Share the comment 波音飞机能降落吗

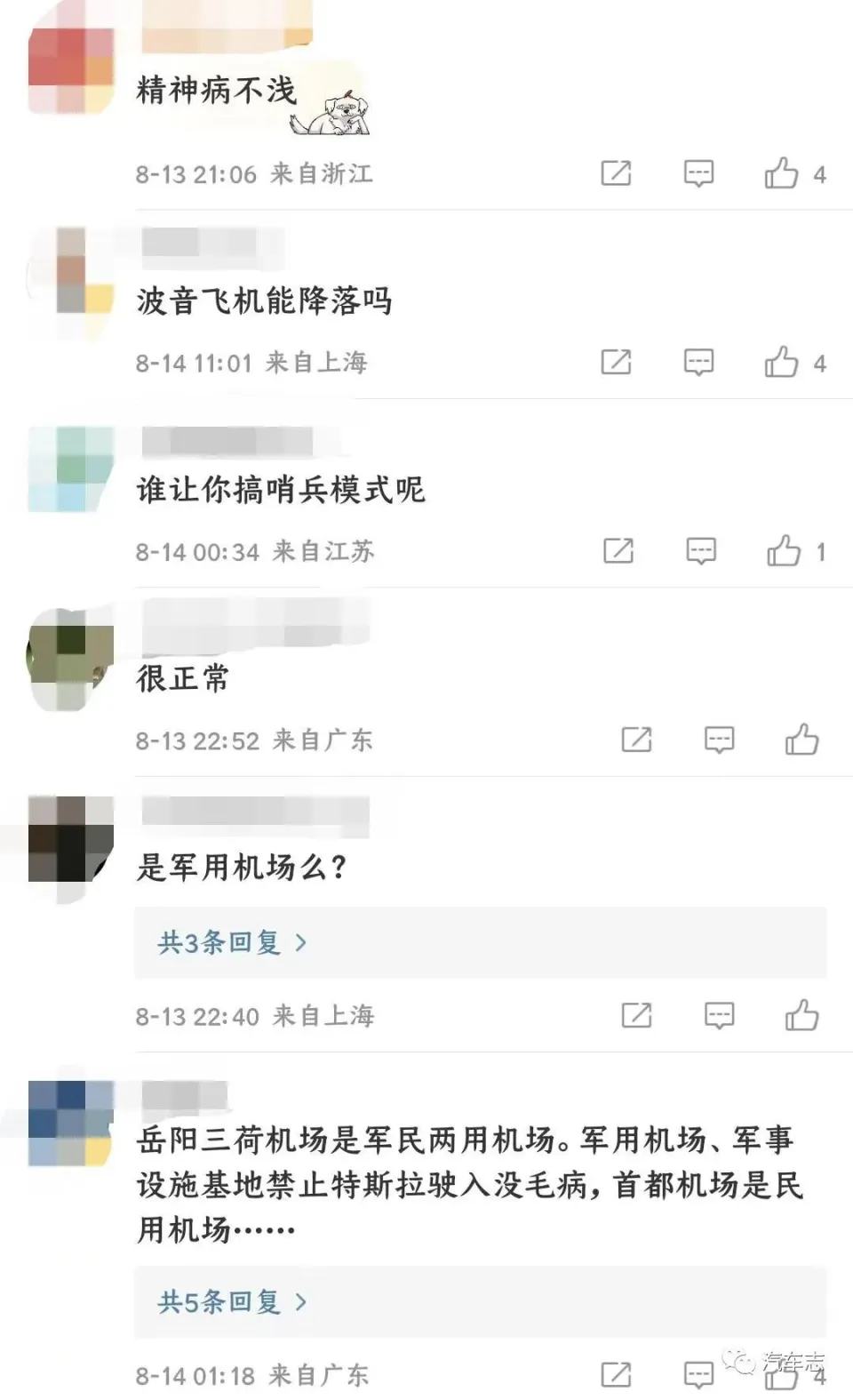(616, 362)
